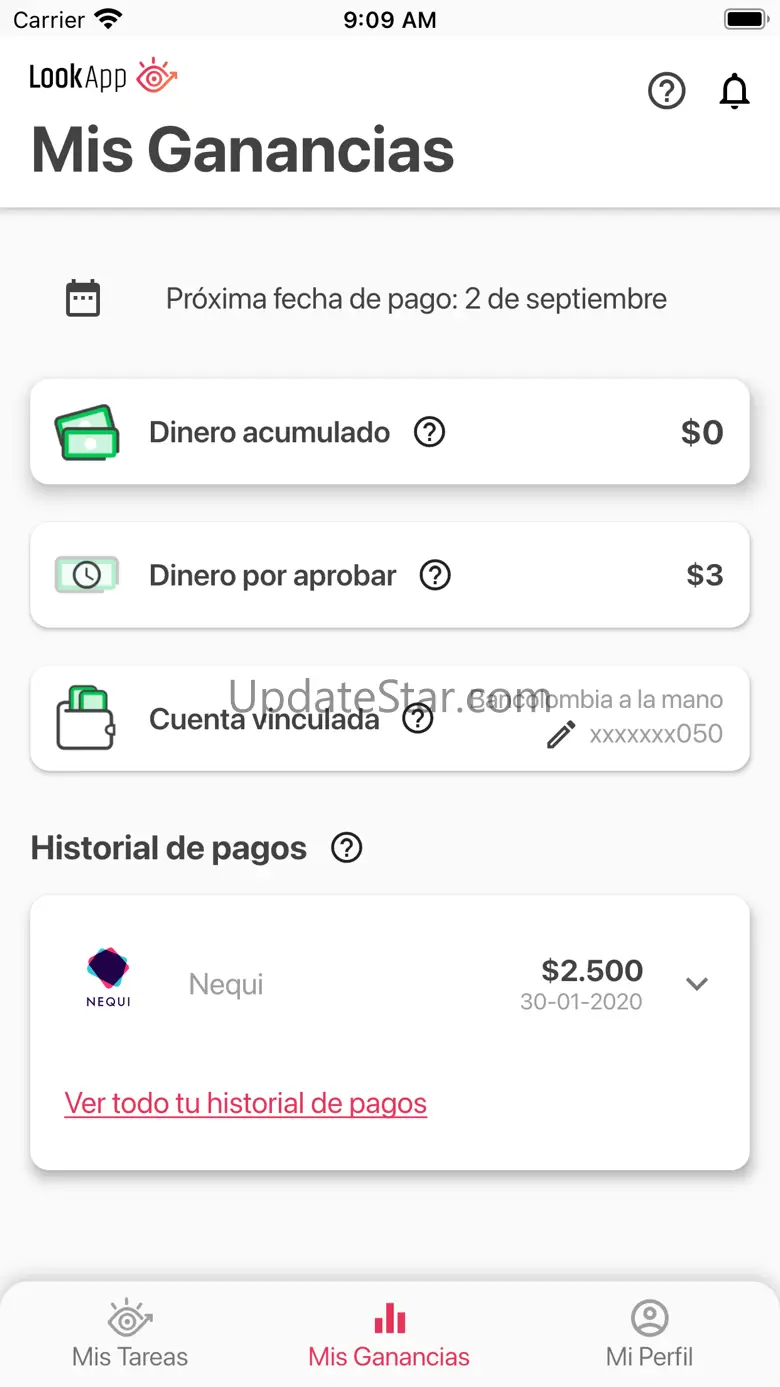Screen dimensions: 780x1387
Task: Open the notifications bell
Action: point(734,91)
